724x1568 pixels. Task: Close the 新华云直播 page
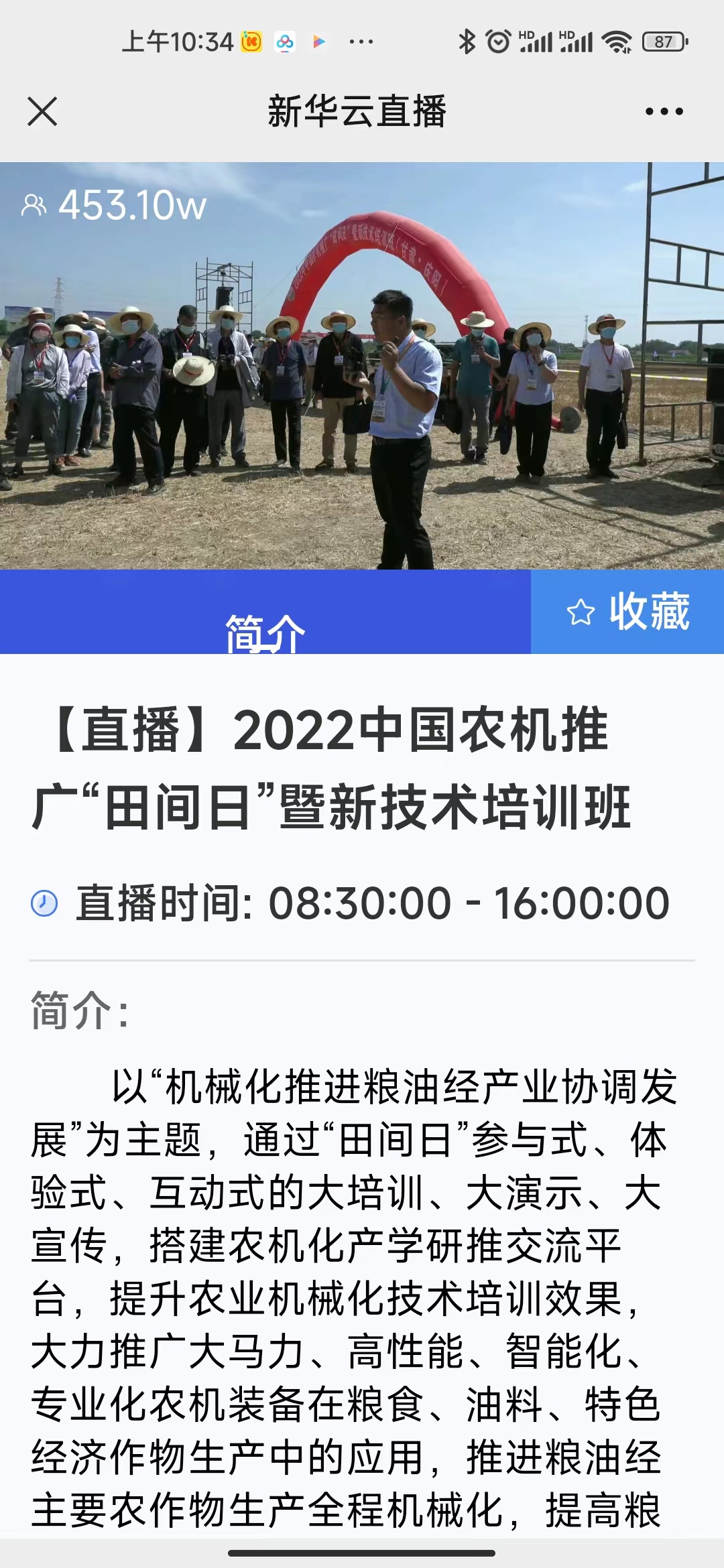(42, 111)
